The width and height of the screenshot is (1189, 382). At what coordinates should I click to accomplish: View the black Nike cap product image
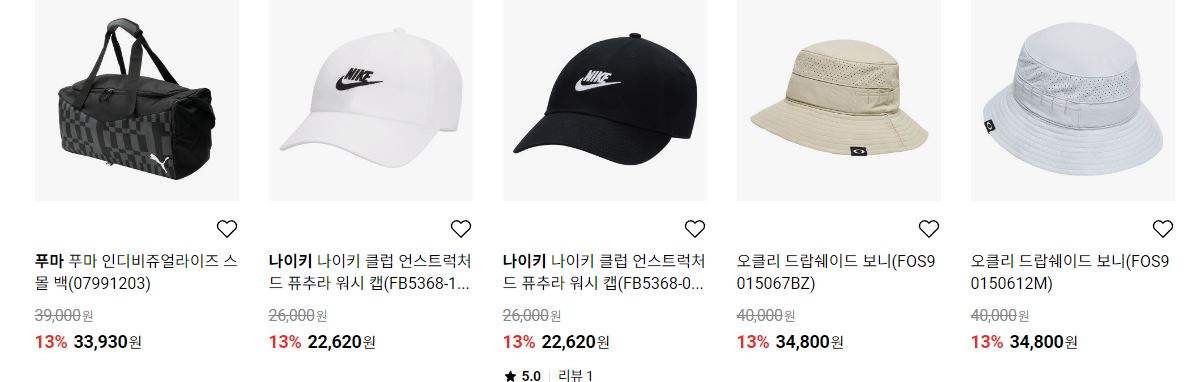coord(605,100)
